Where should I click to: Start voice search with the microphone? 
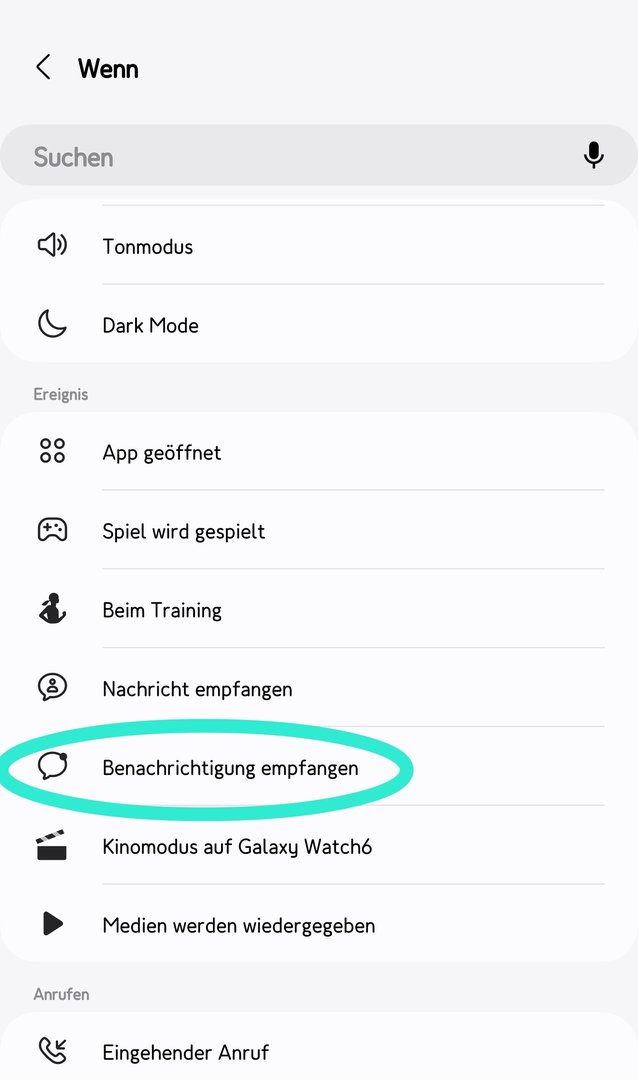(x=593, y=155)
